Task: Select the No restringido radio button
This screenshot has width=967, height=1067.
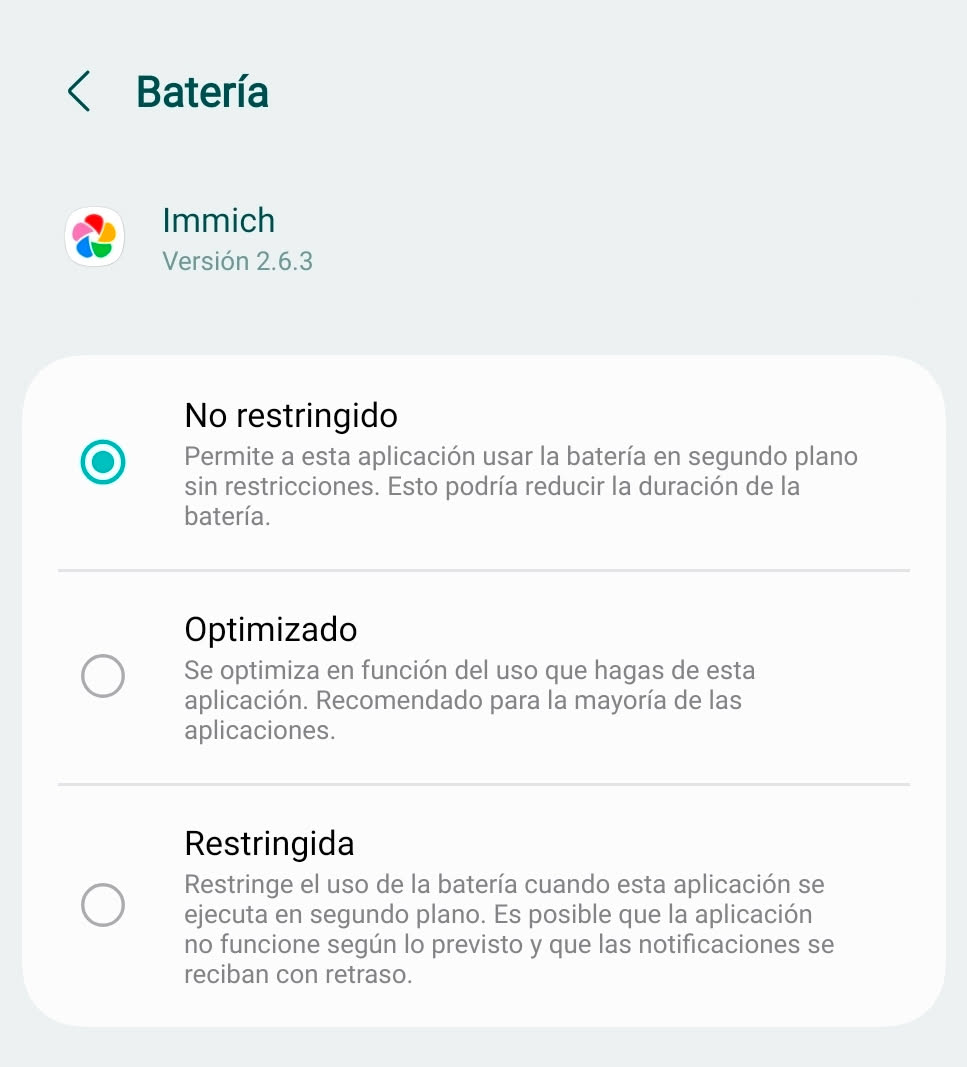Action: click(102, 462)
